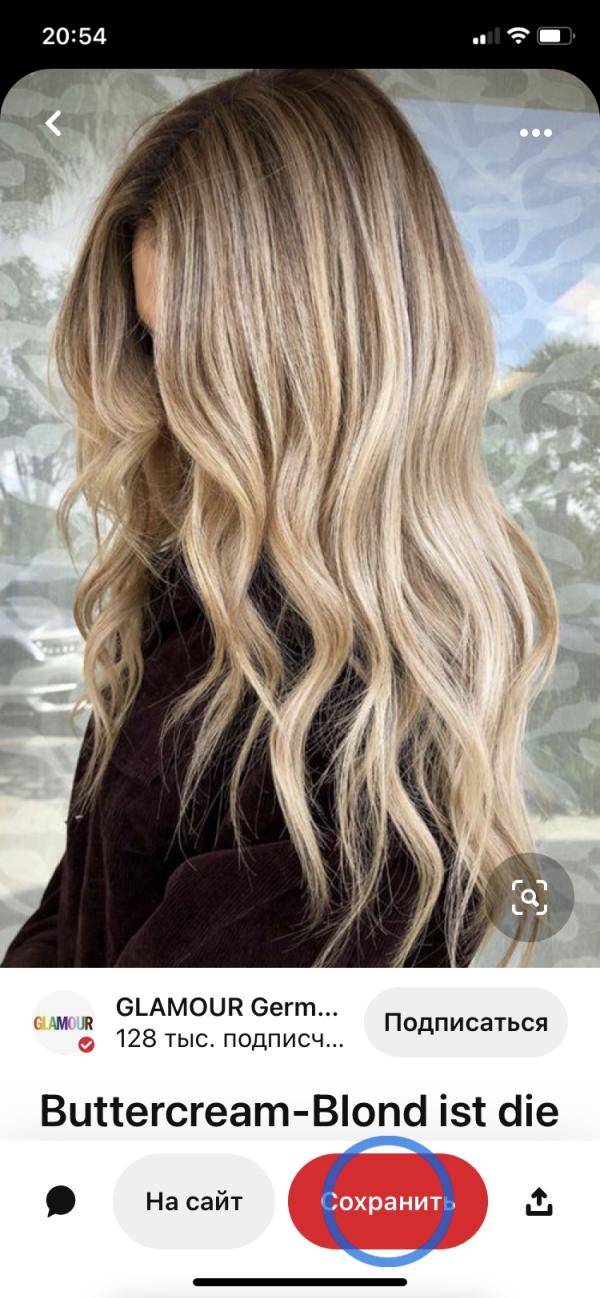Open the three-dot overflow menu
The width and height of the screenshot is (600, 1298).
pos(536,132)
